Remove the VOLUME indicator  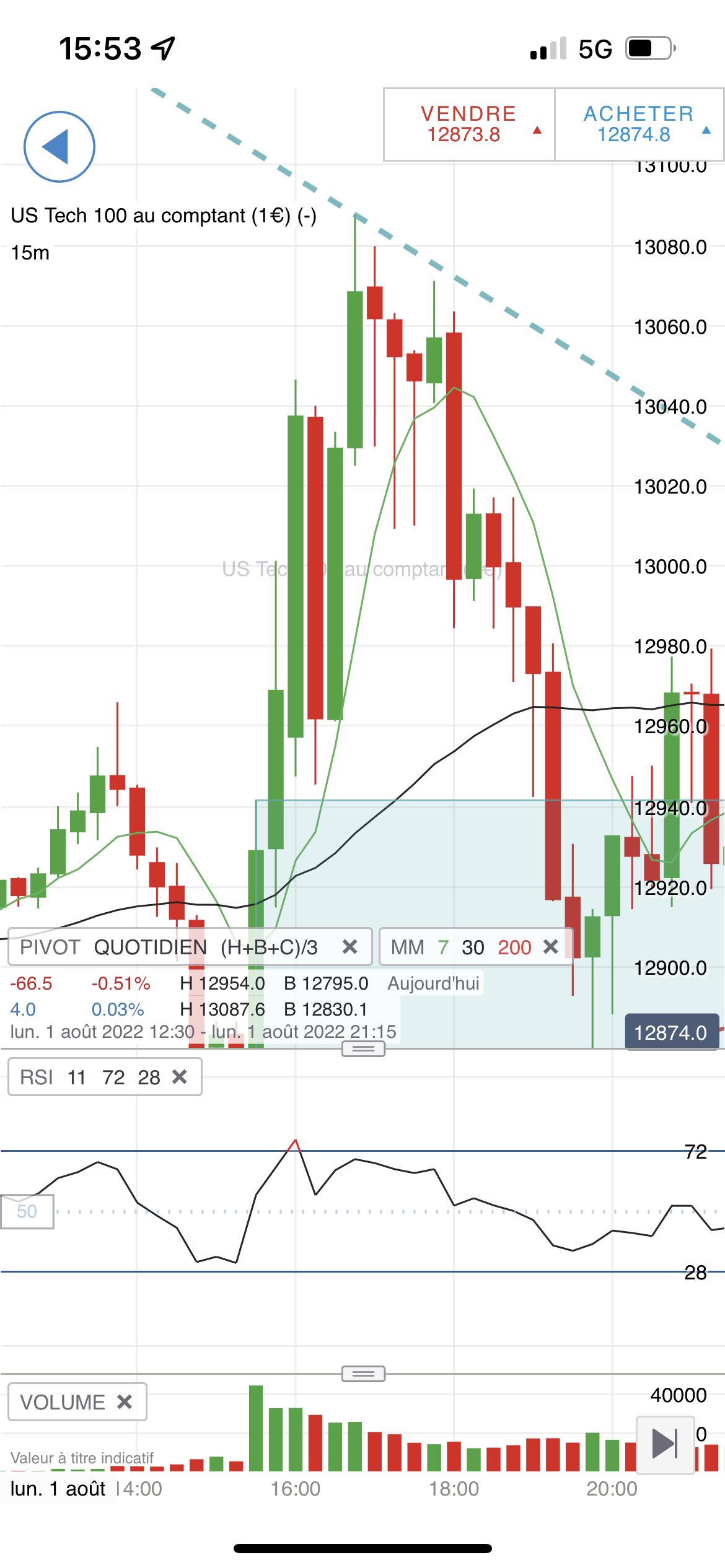pyautogui.click(x=125, y=1401)
